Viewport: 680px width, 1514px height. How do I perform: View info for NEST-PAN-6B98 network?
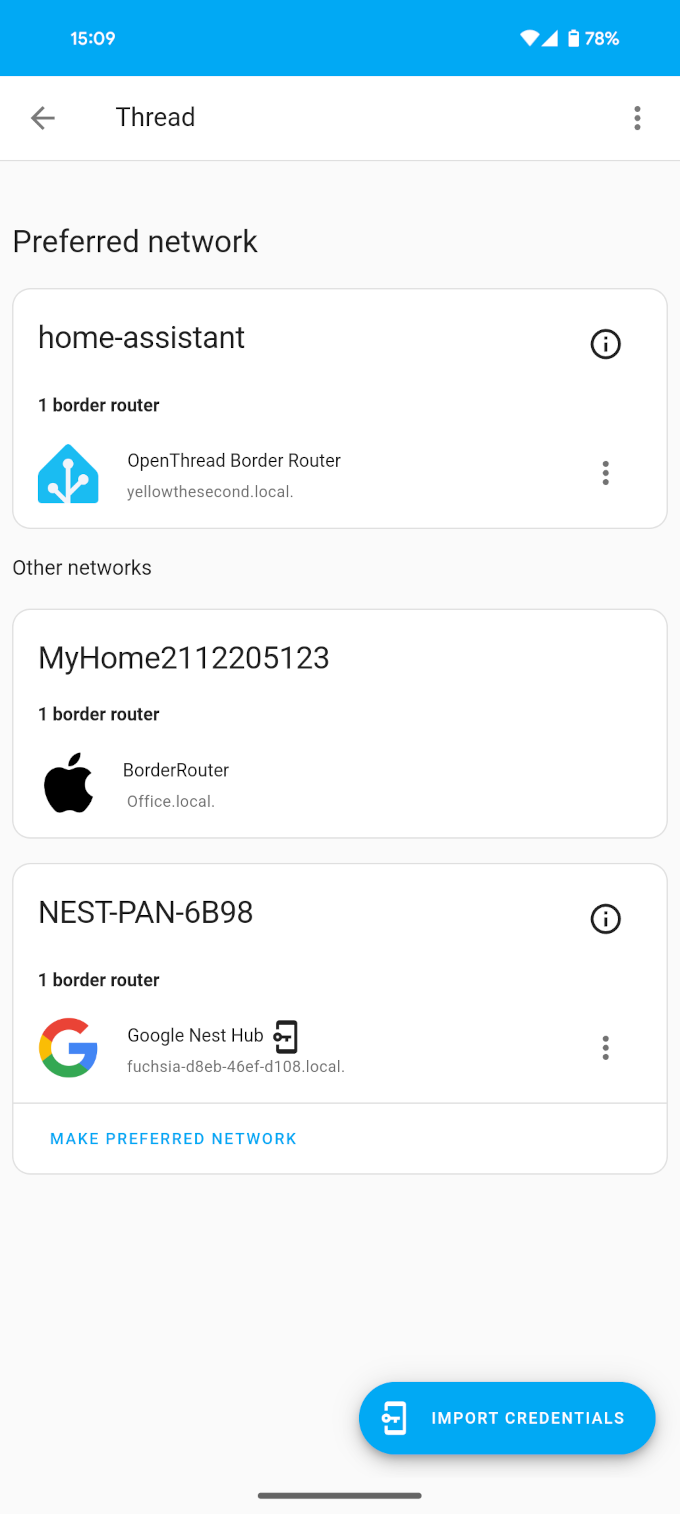pyautogui.click(x=605, y=919)
